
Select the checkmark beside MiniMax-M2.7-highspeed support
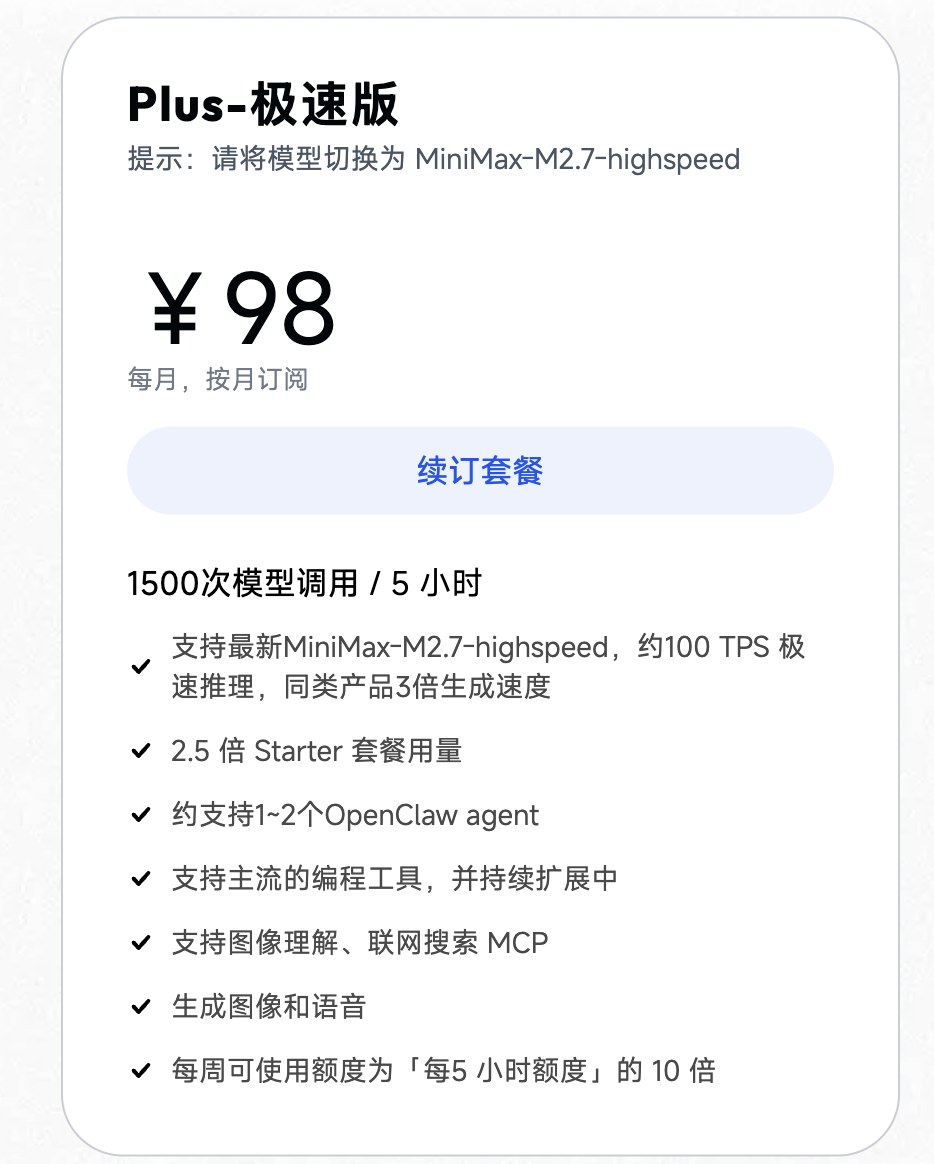[x=141, y=666]
